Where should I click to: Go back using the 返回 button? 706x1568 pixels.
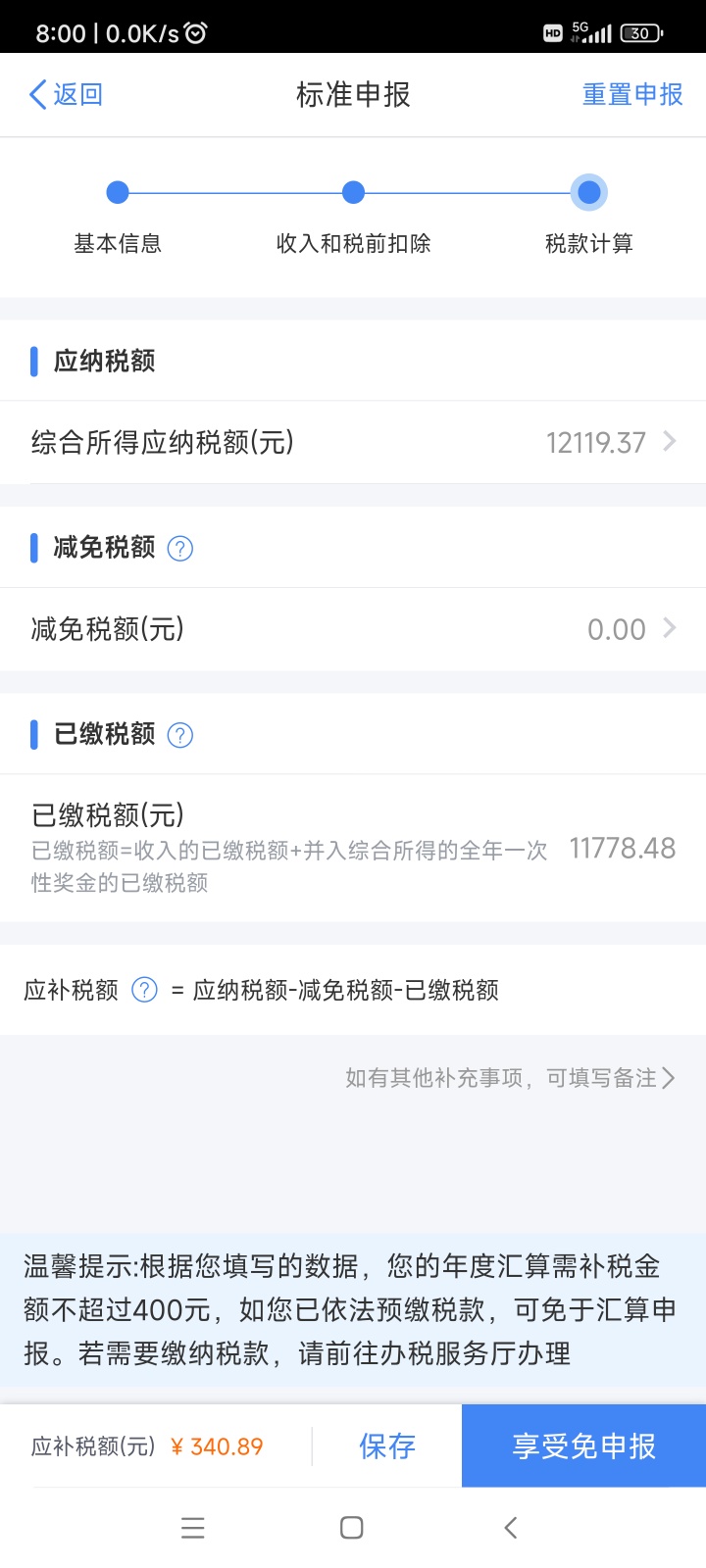click(x=66, y=94)
